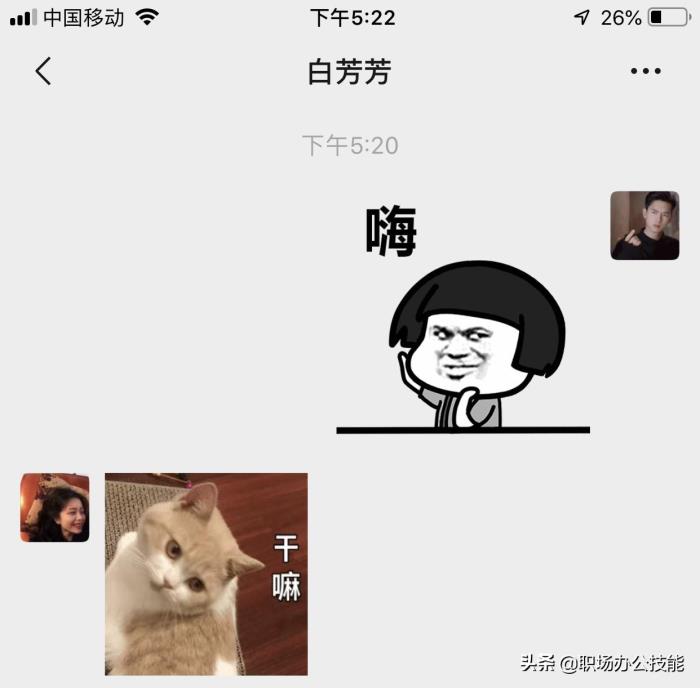Go back from the 白芳芳 chat
The width and height of the screenshot is (700, 688).
click(43, 71)
